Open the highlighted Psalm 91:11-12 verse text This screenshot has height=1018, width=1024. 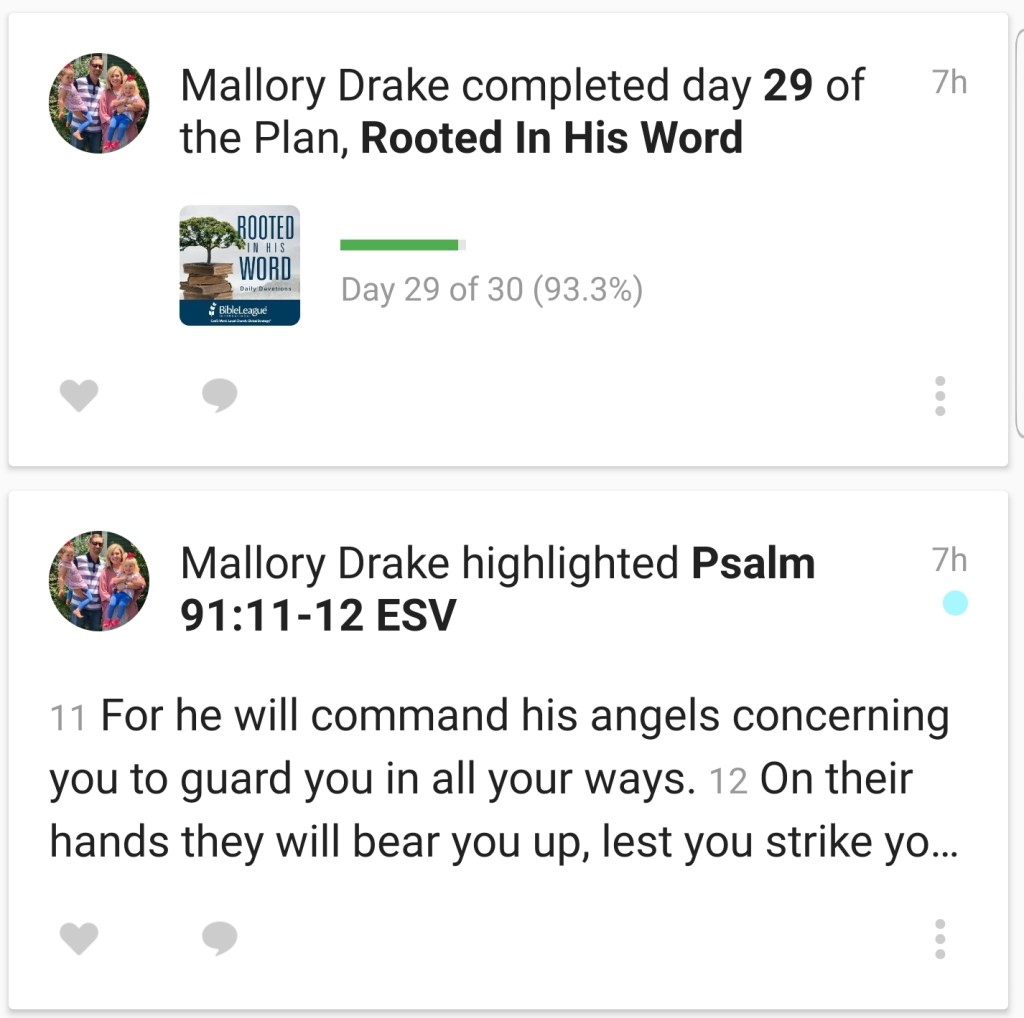[500, 780]
